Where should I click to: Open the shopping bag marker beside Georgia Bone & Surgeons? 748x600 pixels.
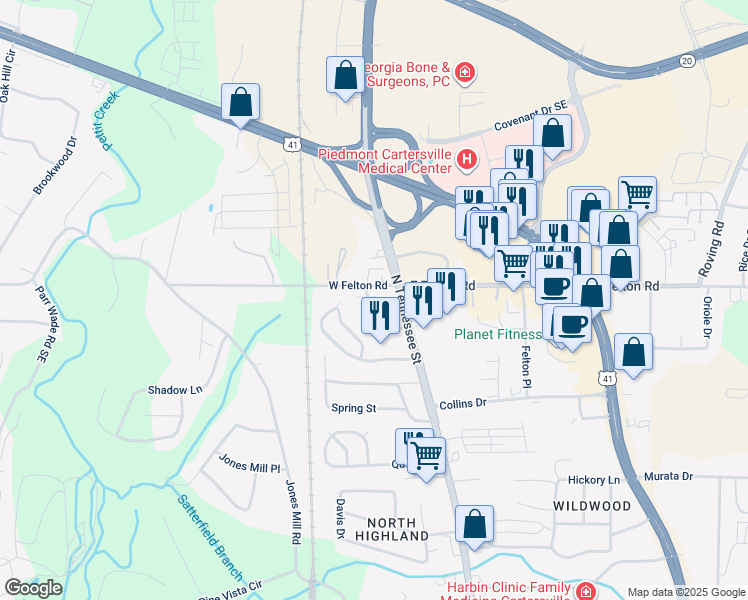[345, 75]
